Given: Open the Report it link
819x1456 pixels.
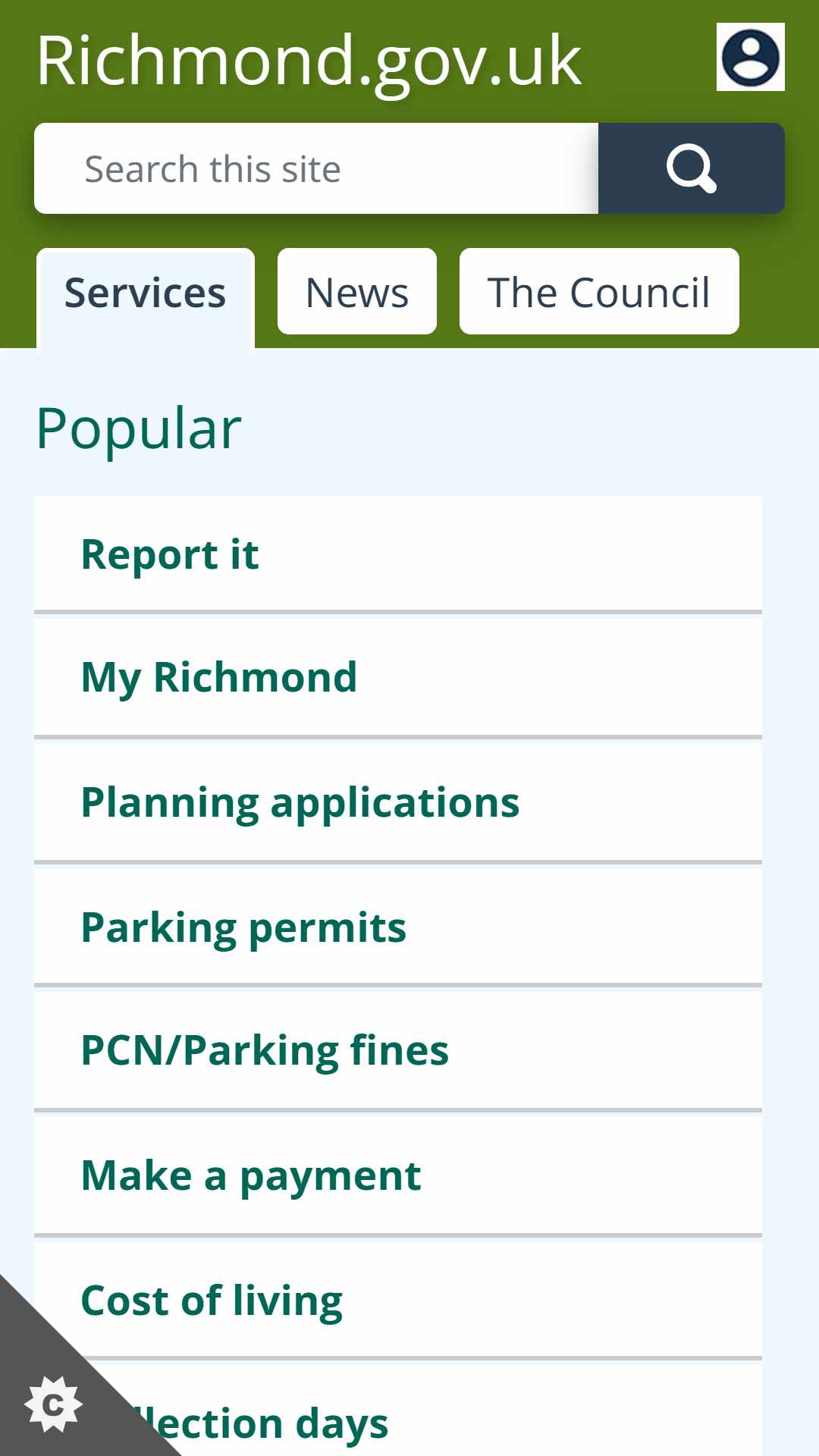Looking at the screenshot, I should point(398,554).
